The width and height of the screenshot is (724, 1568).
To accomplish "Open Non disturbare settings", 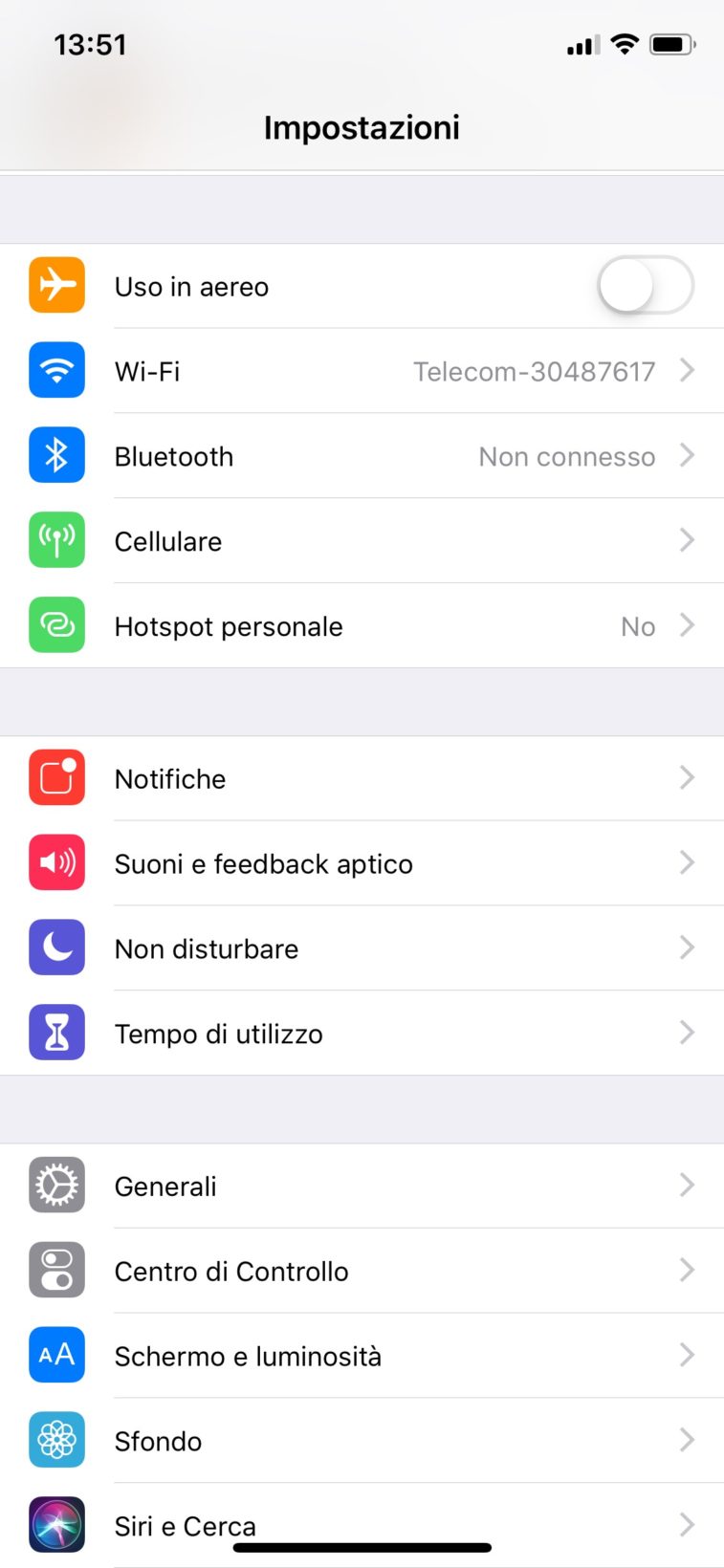I will click(362, 948).
